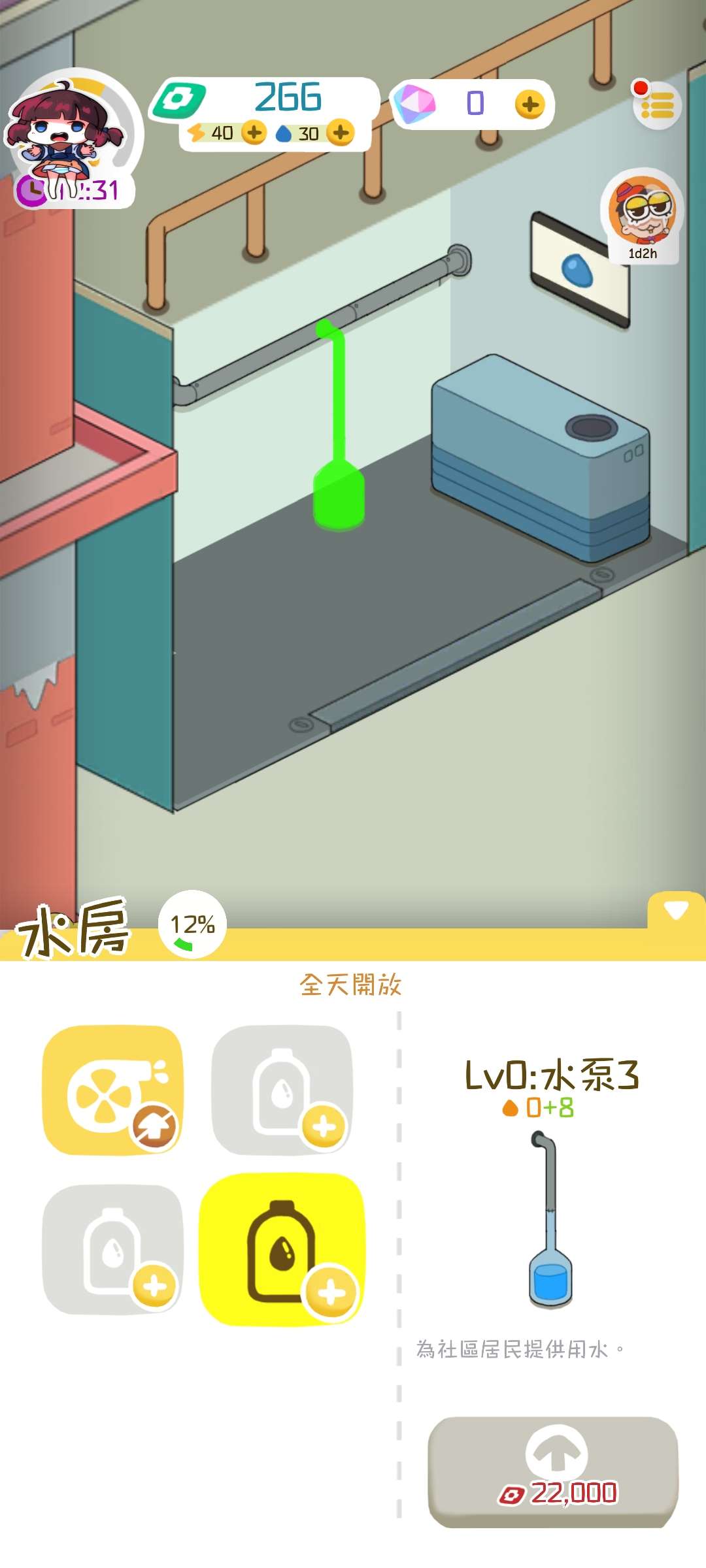706x1568 pixels.
Task: Buy more gems with plus button
Action: tap(529, 105)
